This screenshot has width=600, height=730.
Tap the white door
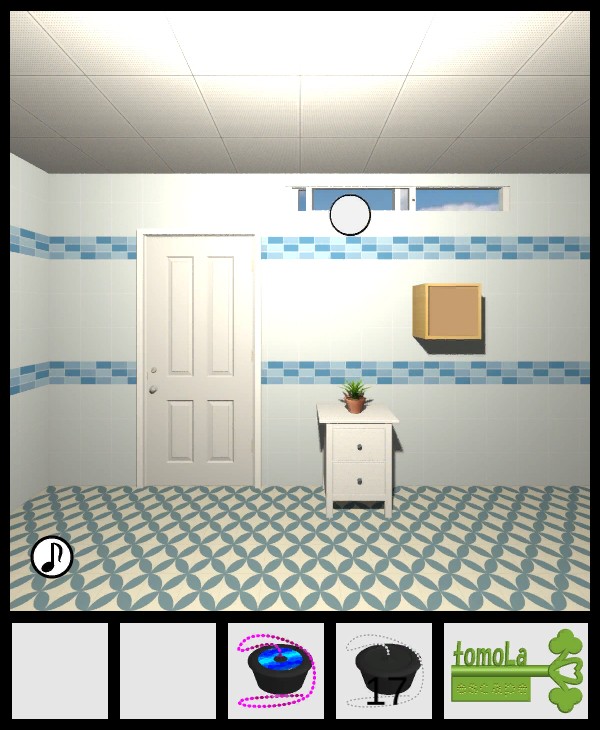pos(199,360)
